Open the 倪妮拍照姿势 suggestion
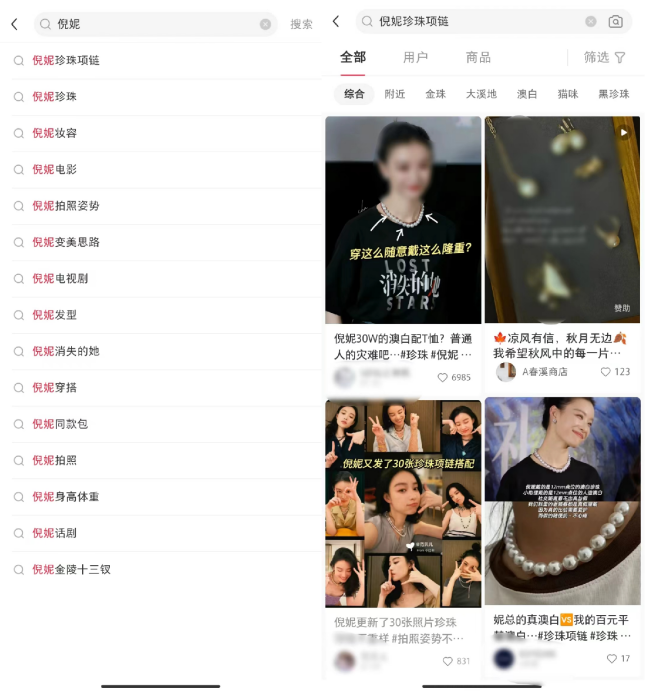Viewport: 645px width, 693px height. [65, 206]
